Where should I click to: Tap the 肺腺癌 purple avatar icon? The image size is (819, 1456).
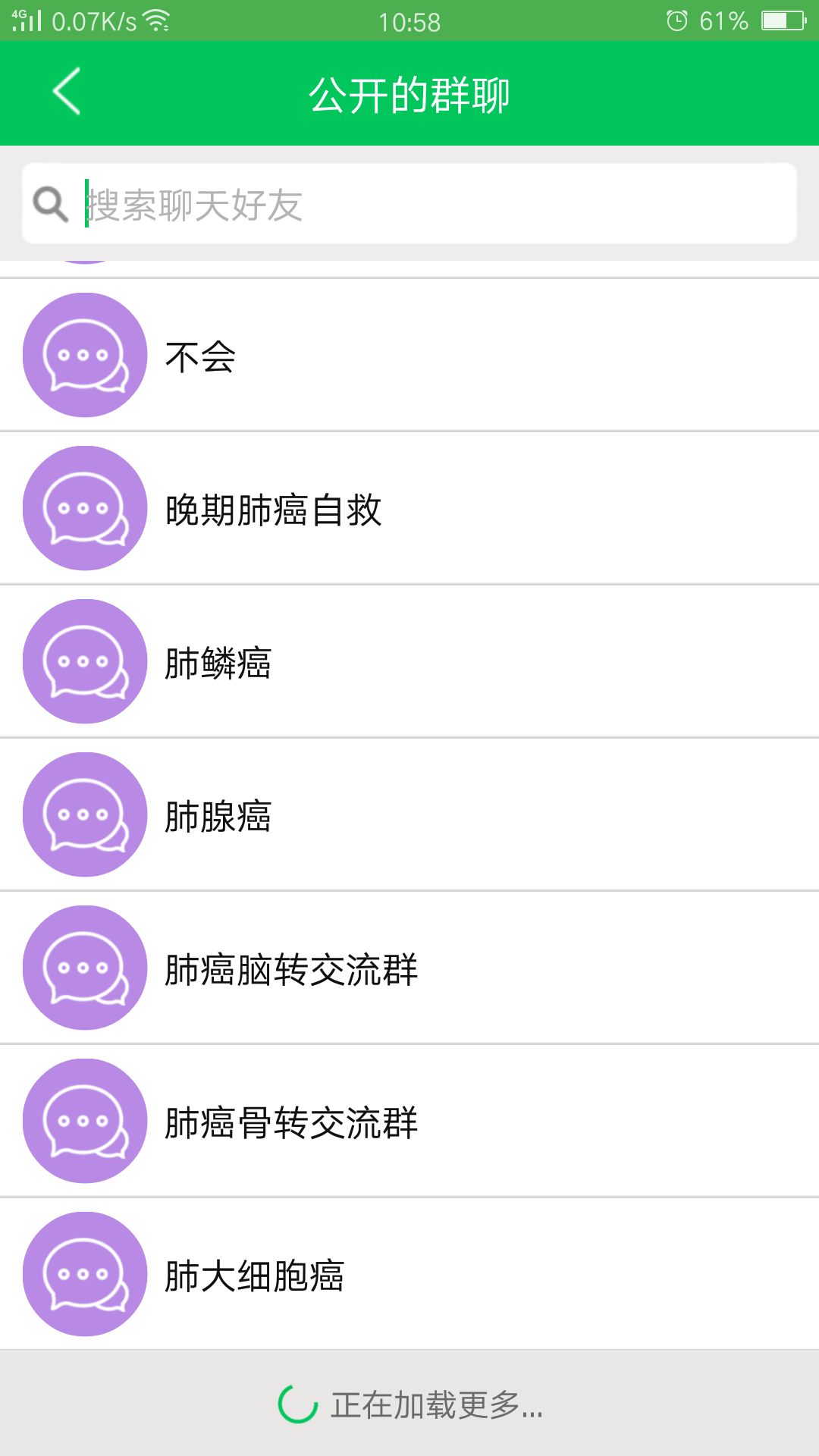(x=84, y=814)
